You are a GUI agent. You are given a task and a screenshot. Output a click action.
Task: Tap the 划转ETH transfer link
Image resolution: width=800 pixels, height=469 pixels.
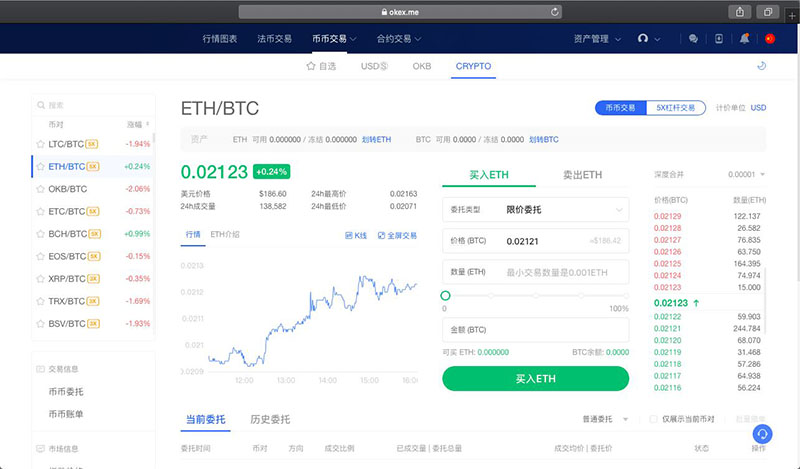[x=377, y=139]
